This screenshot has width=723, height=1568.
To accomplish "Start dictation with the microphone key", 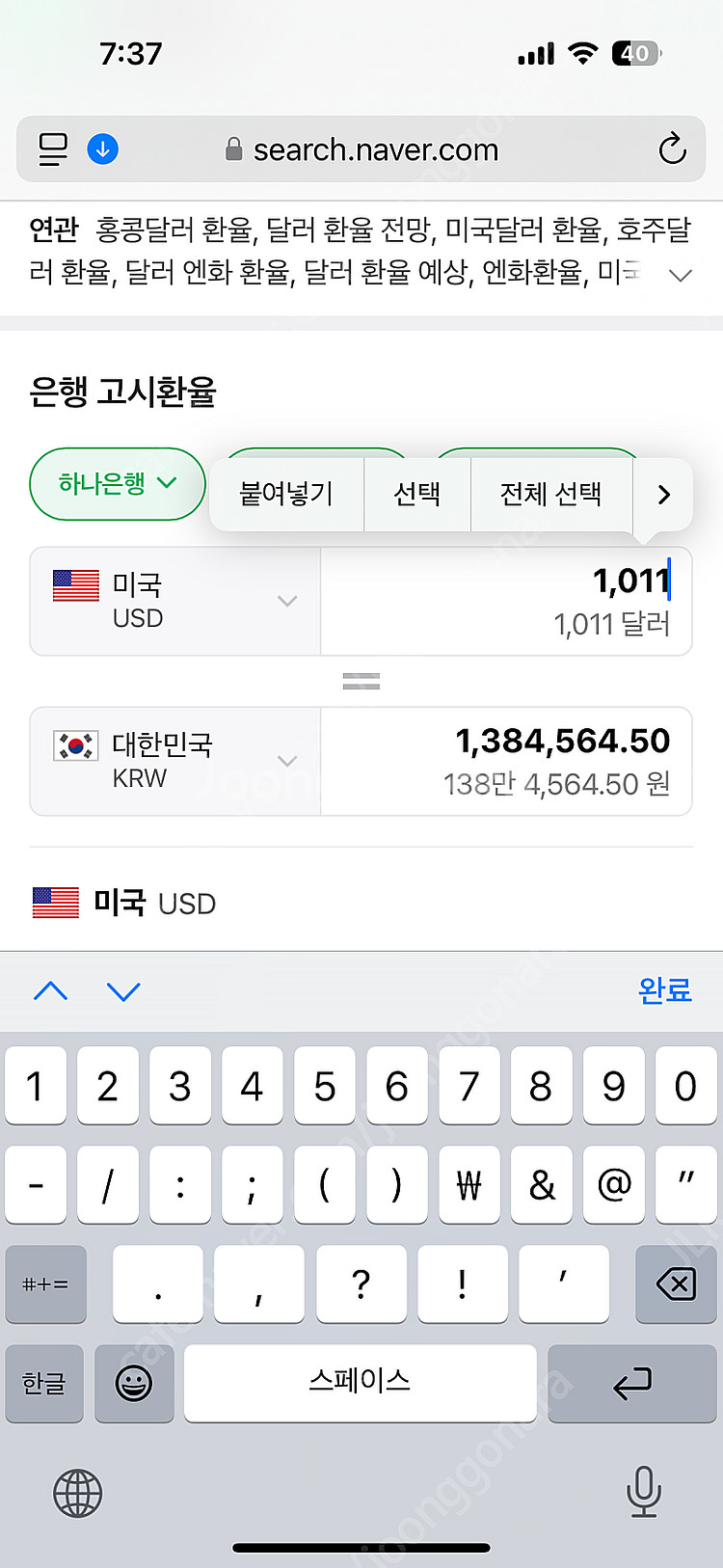I will tap(643, 1491).
